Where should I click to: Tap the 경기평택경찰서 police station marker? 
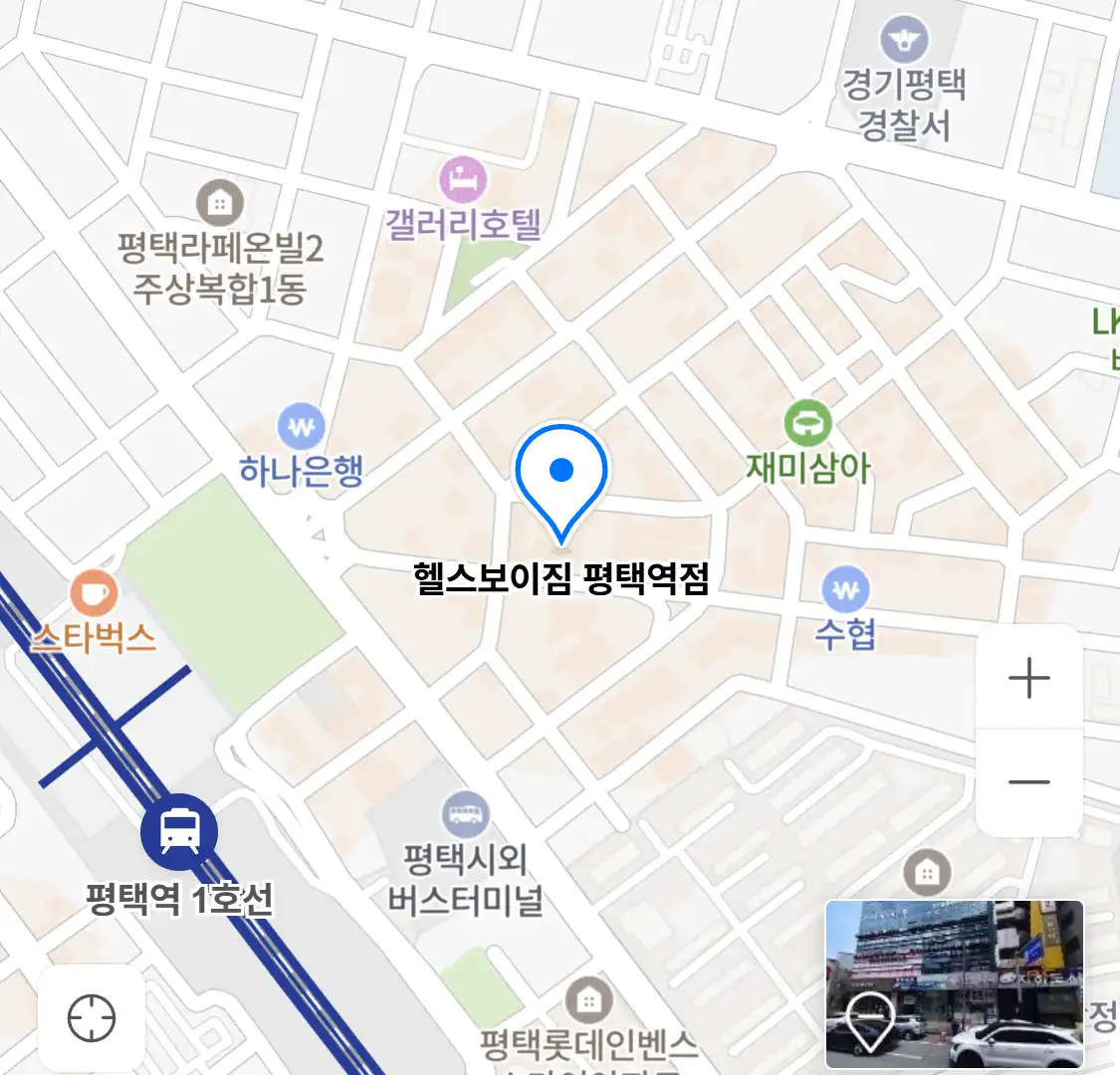tap(904, 41)
